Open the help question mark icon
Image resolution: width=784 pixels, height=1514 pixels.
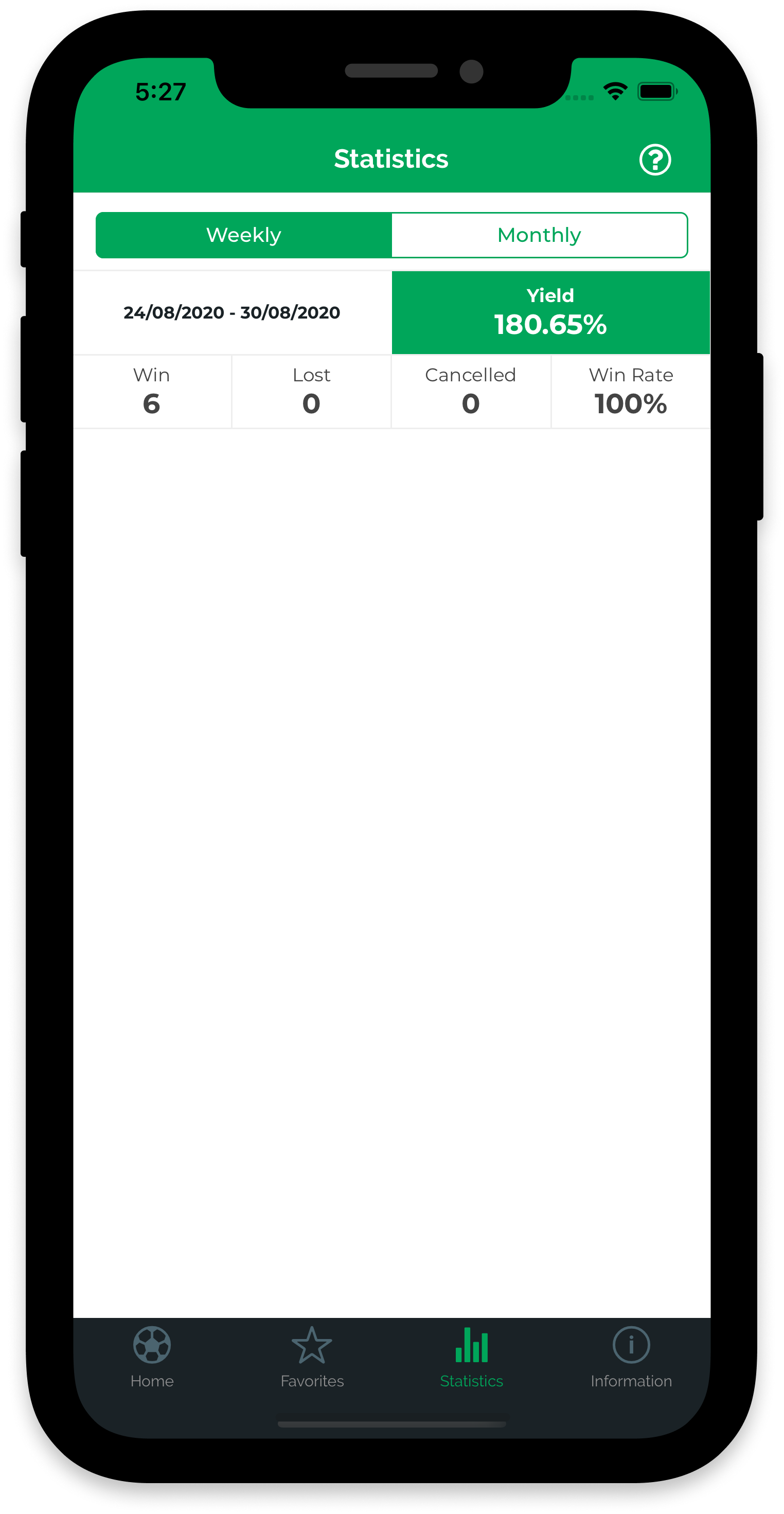655,160
